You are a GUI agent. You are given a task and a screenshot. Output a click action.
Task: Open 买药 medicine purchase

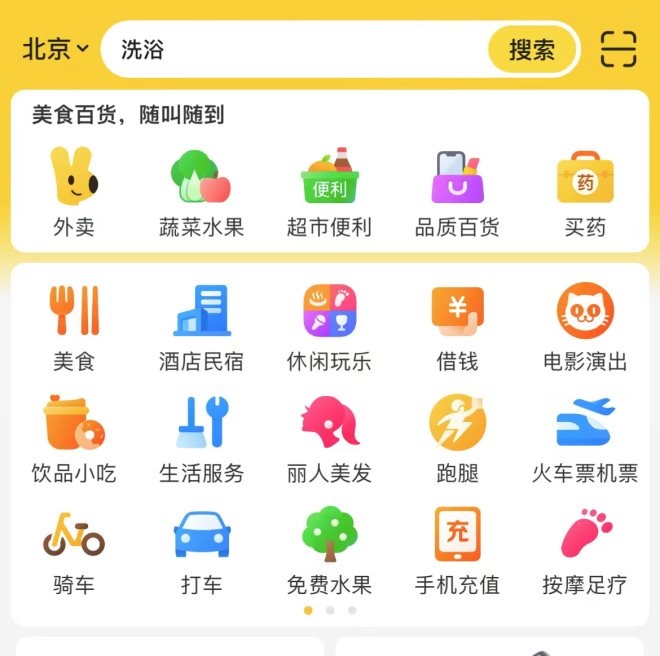[x=585, y=193]
